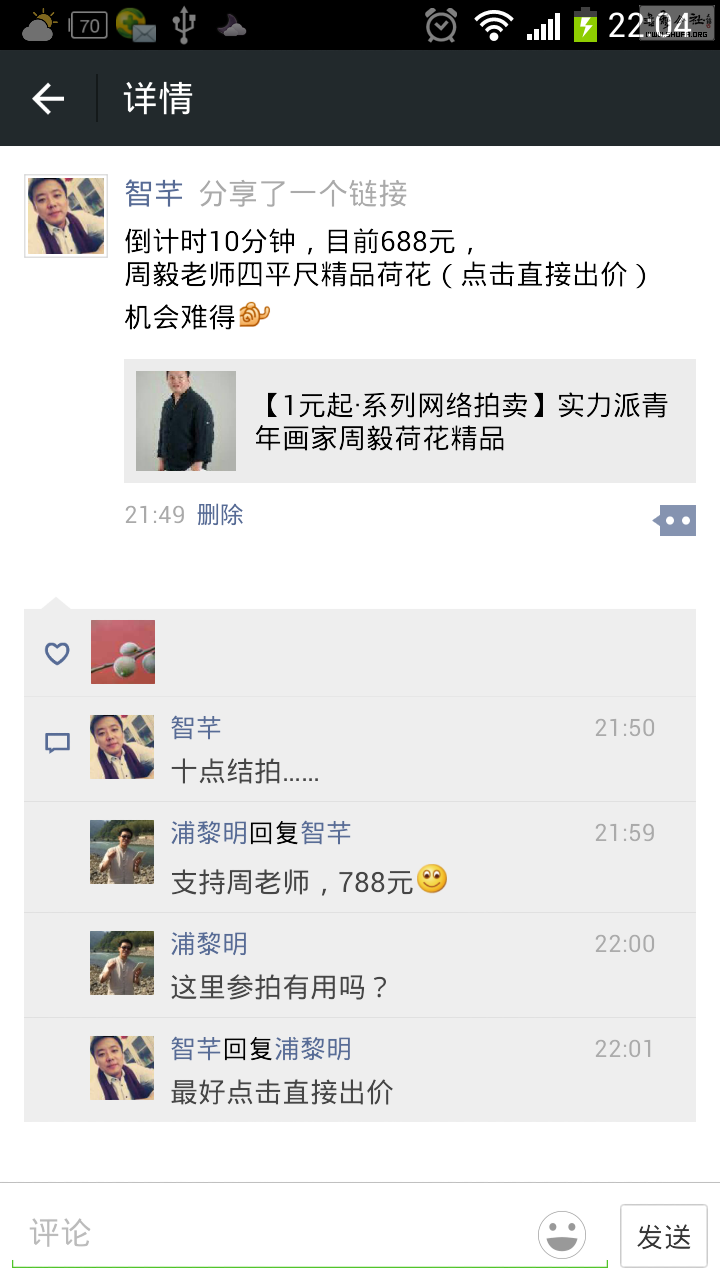Image resolution: width=720 pixels, height=1280 pixels.
Task: View the profile of the liker's avatar
Action: [123, 652]
